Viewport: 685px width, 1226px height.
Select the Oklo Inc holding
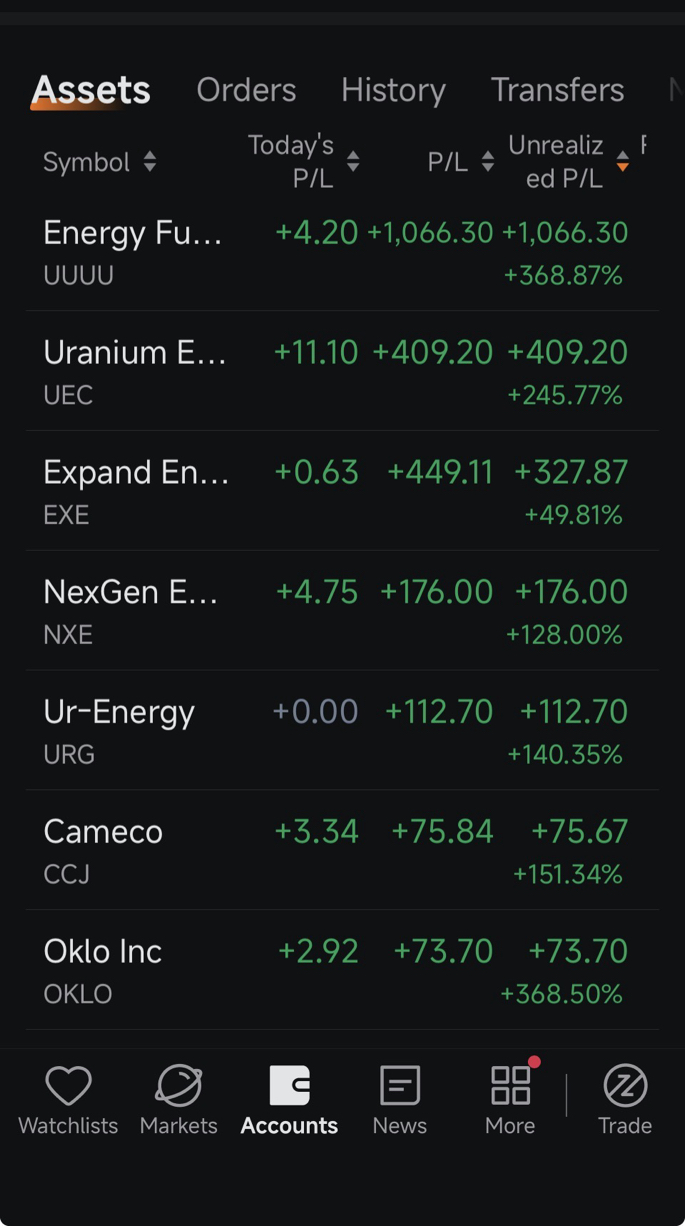tap(342, 971)
